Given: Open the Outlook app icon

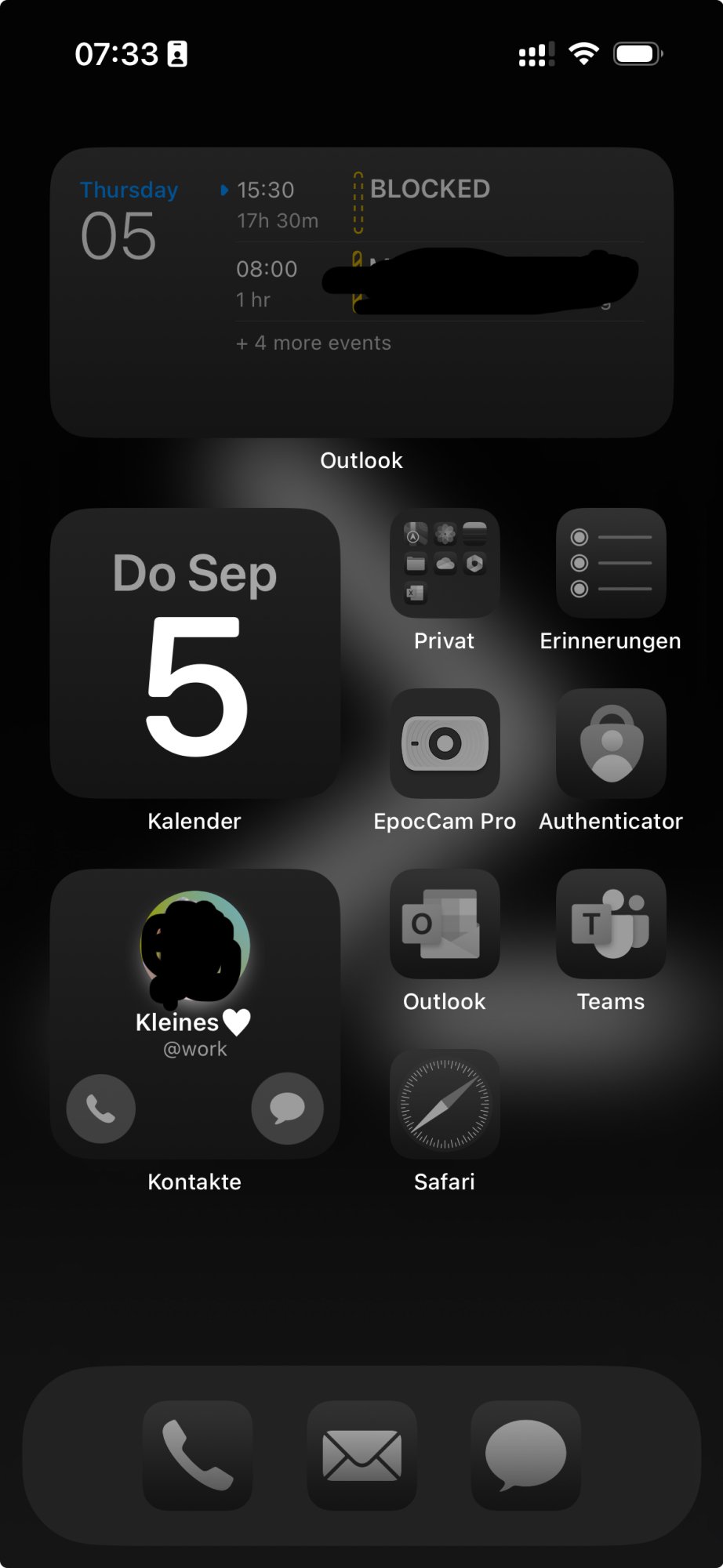Looking at the screenshot, I should point(445,924).
